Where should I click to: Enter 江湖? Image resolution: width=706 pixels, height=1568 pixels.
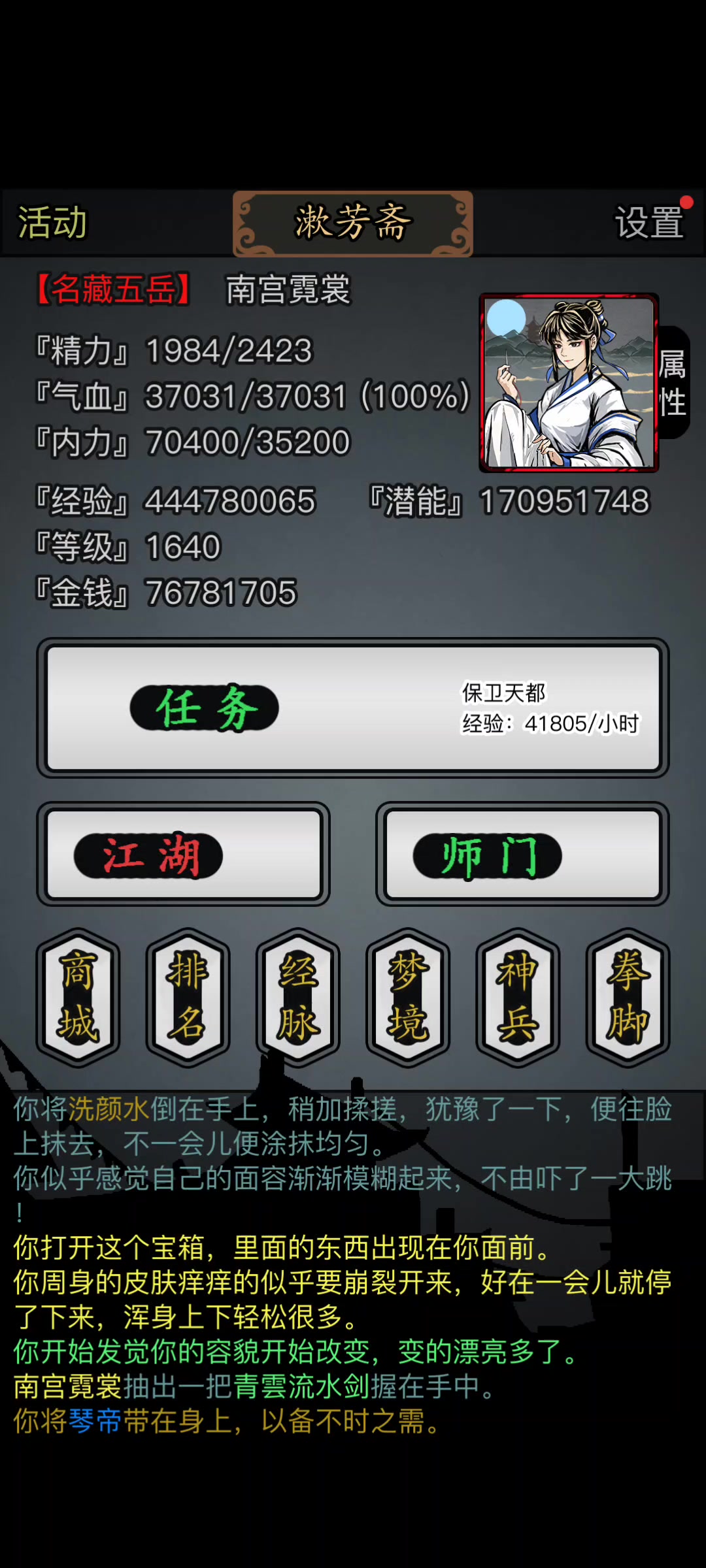183,855
